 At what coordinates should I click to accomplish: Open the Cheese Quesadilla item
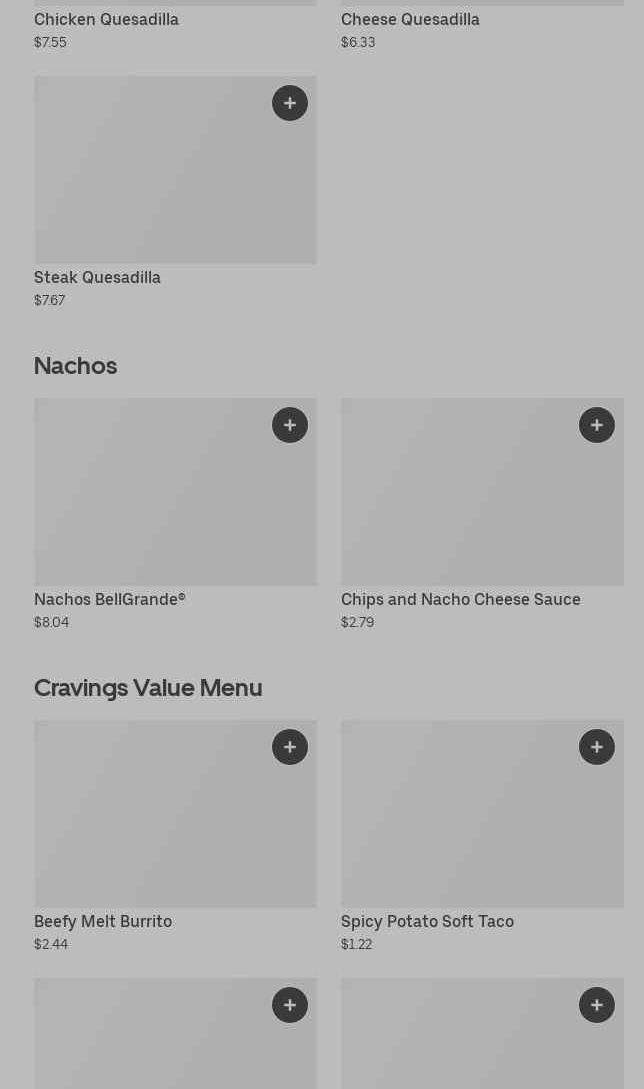point(410,20)
